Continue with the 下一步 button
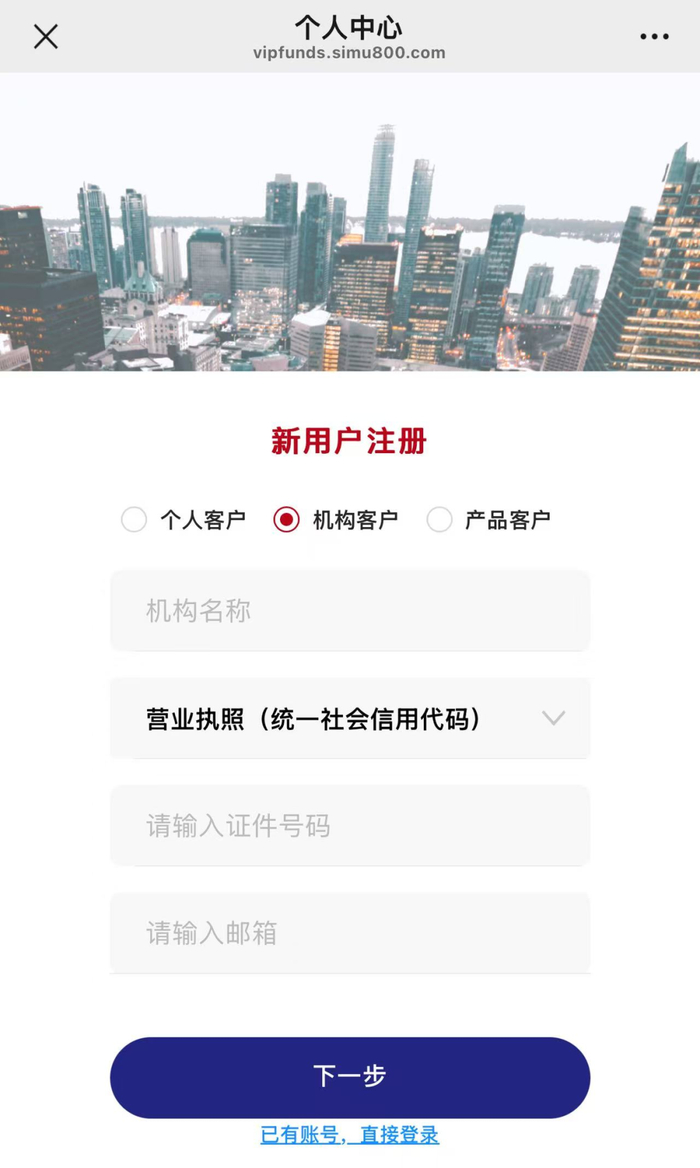The width and height of the screenshot is (700, 1168). tap(350, 1077)
